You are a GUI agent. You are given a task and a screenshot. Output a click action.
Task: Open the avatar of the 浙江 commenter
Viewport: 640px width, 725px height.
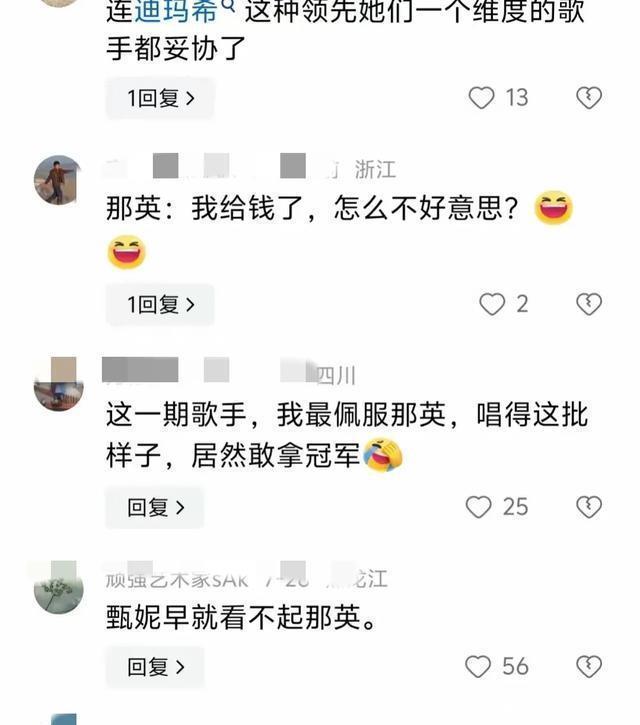[58, 180]
